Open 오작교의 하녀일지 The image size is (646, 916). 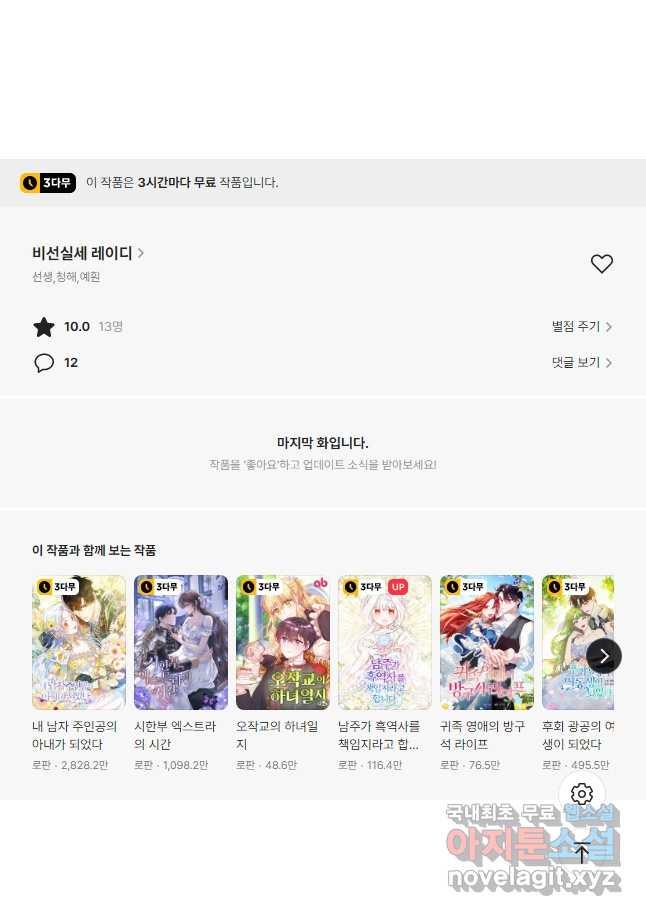pos(283,643)
